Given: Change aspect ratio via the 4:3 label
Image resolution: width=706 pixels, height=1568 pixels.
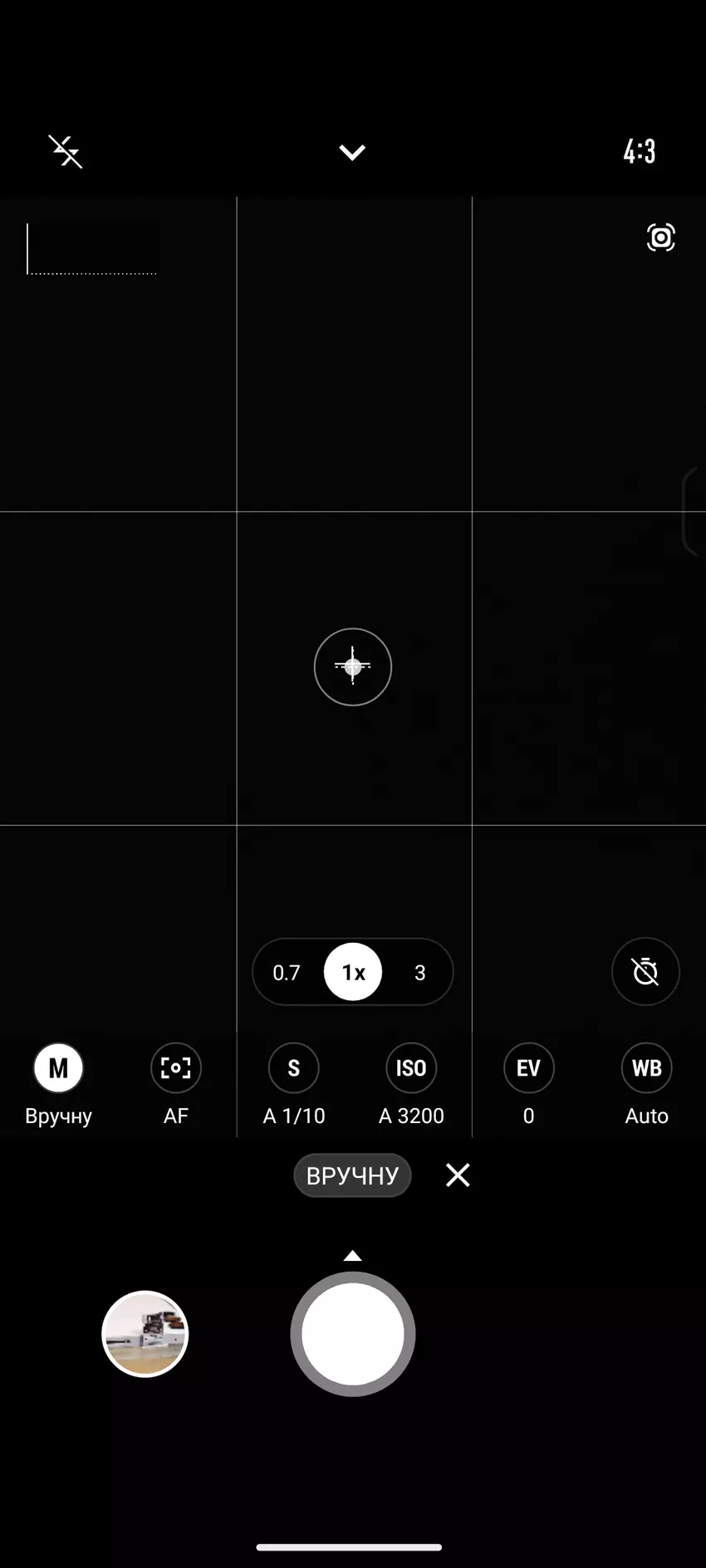Looking at the screenshot, I should click(639, 152).
